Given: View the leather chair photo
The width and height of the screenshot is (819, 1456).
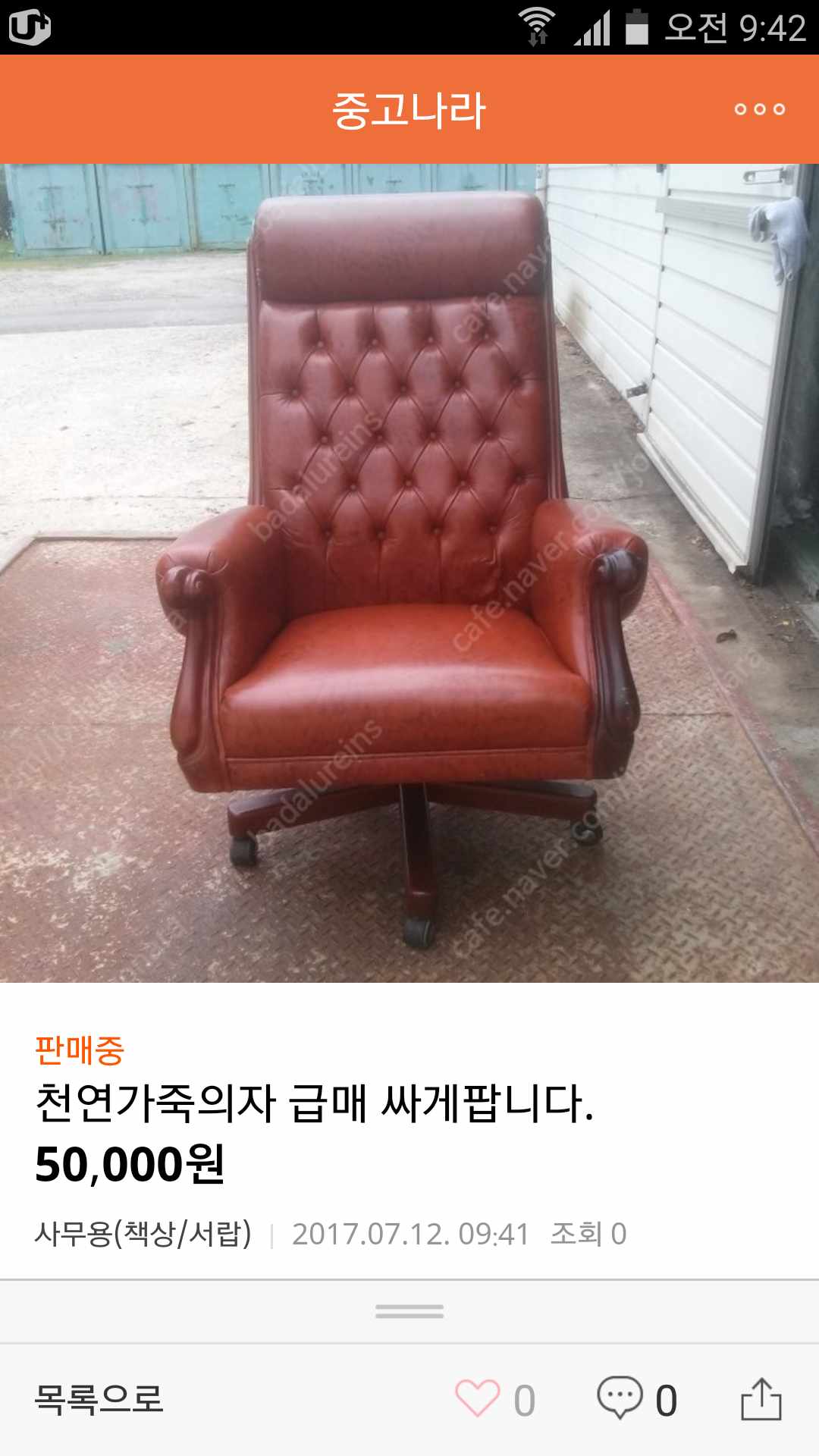Looking at the screenshot, I should [409, 573].
